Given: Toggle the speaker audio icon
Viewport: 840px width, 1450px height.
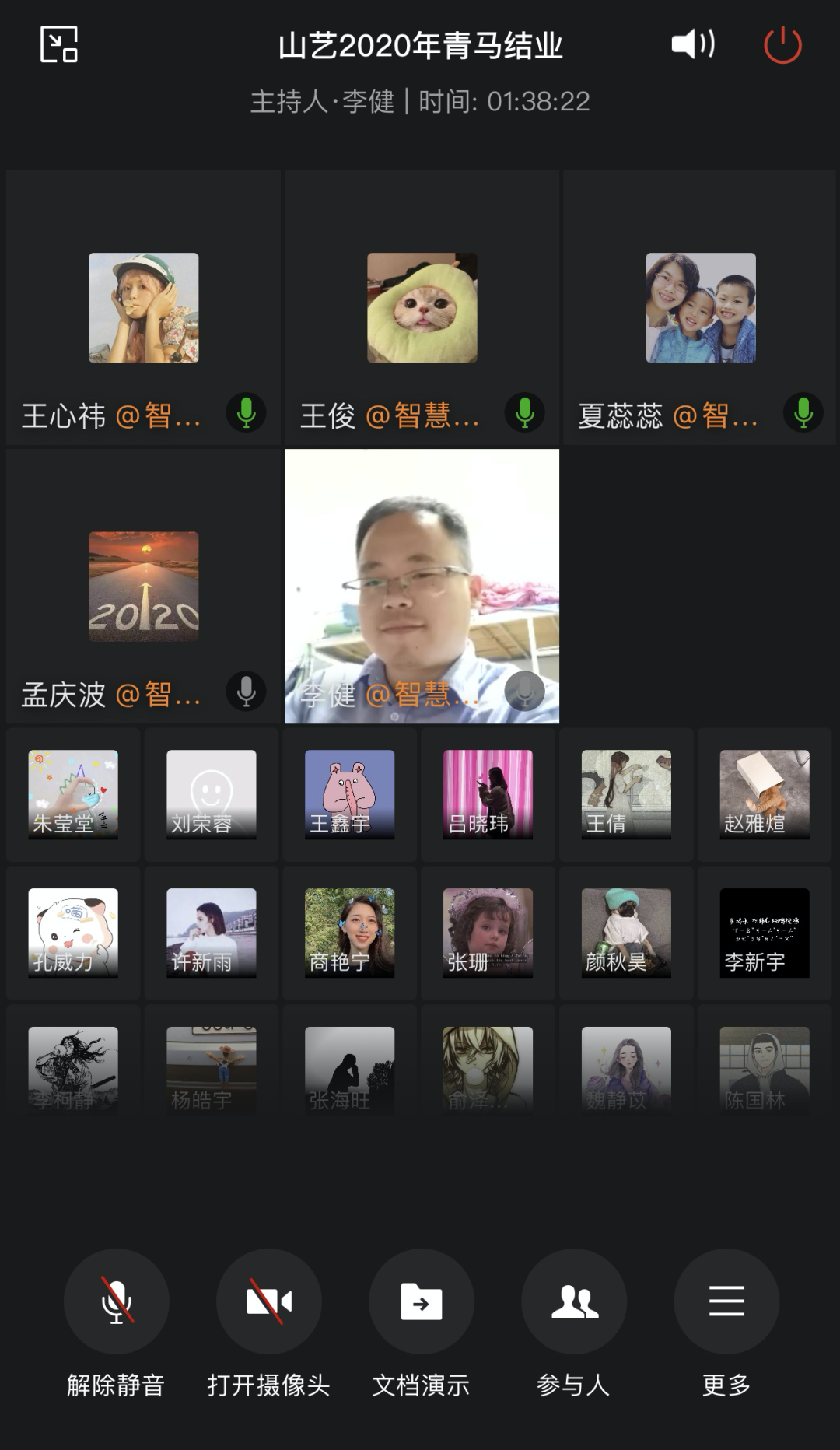Looking at the screenshot, I should (x=692, y=44).
